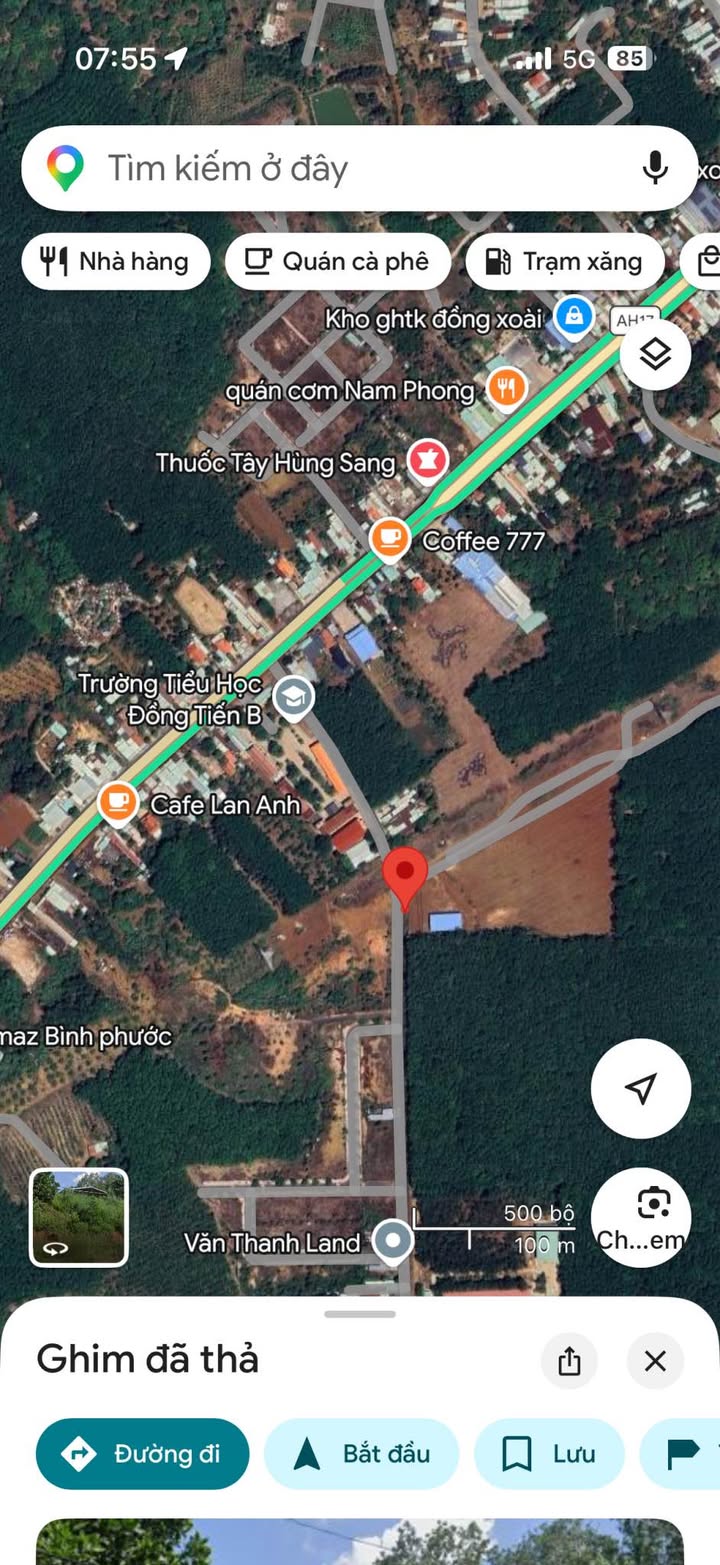Show Trạm xăng nearby
Image resolution: width=720 pixels, height=1565 pixels.
(564, 262)
